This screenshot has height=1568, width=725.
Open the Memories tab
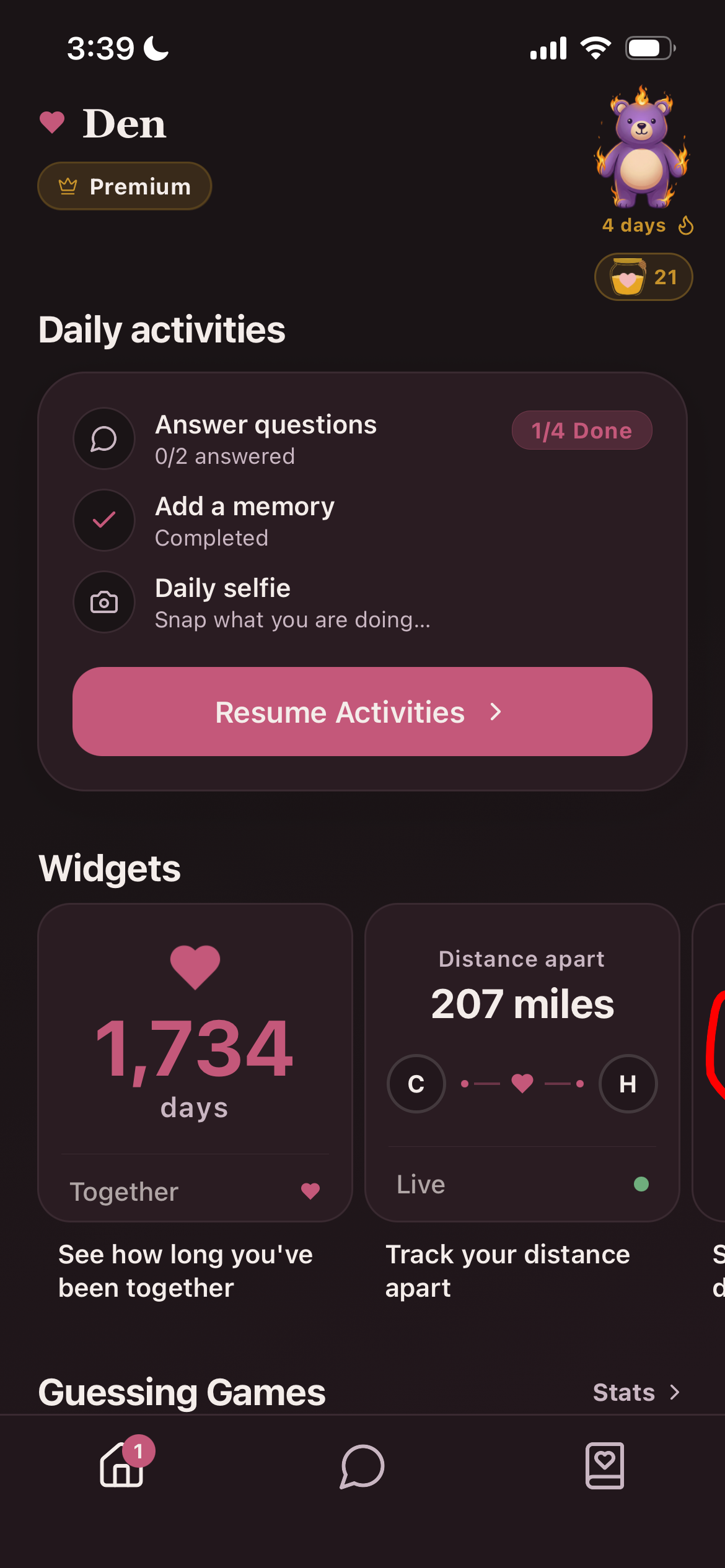point(604,1466)
